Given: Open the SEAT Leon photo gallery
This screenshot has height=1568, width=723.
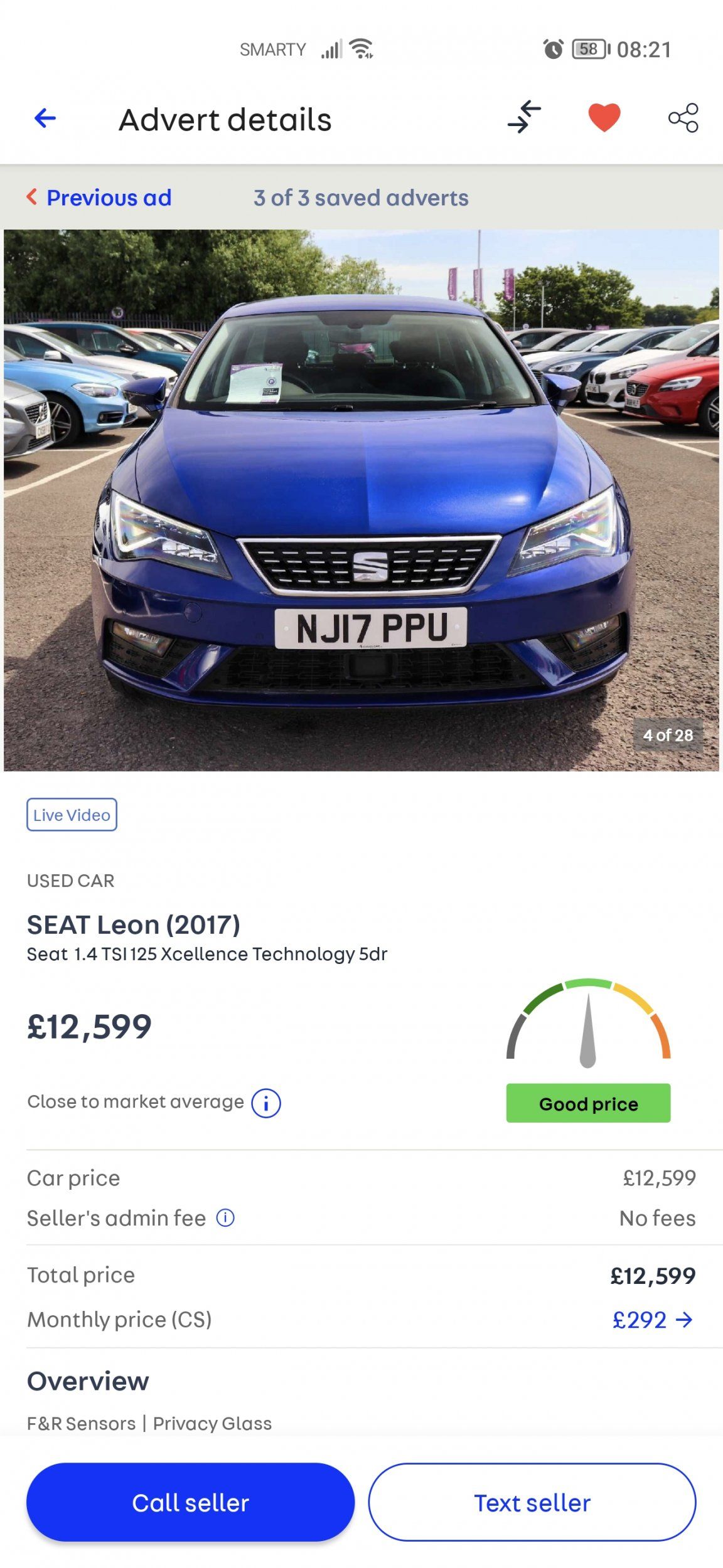Looking at the screenshot, I should point(361,500).
